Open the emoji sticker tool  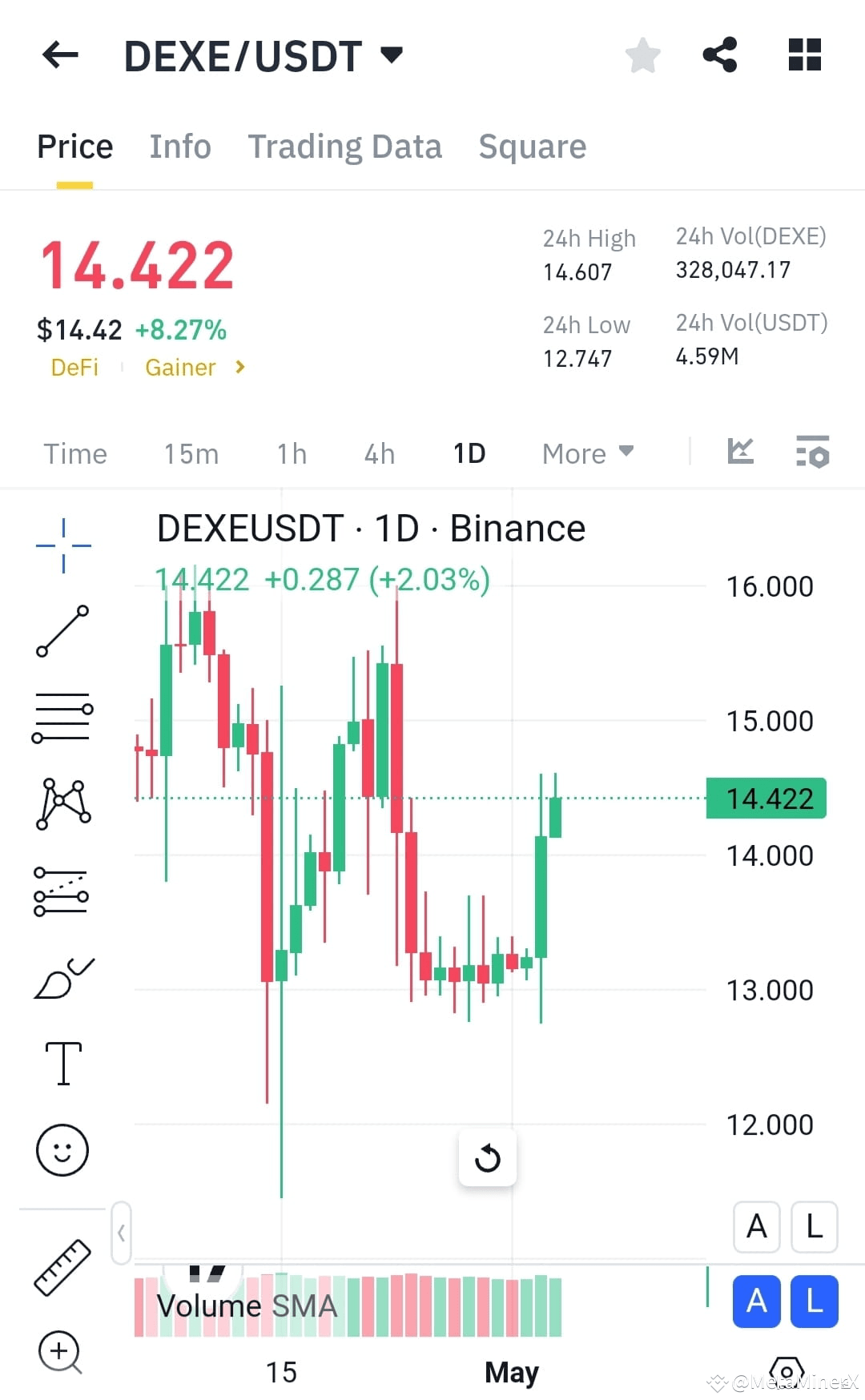(62, 1149)
